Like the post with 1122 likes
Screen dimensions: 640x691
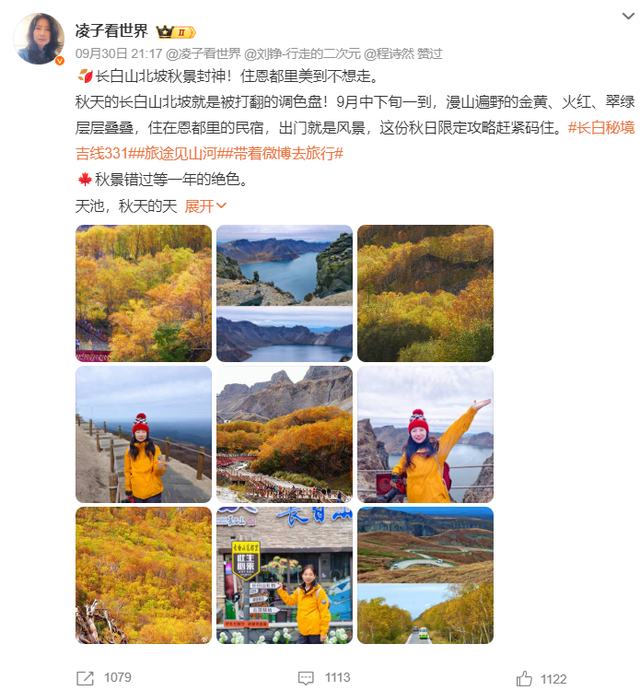[541, 677]
